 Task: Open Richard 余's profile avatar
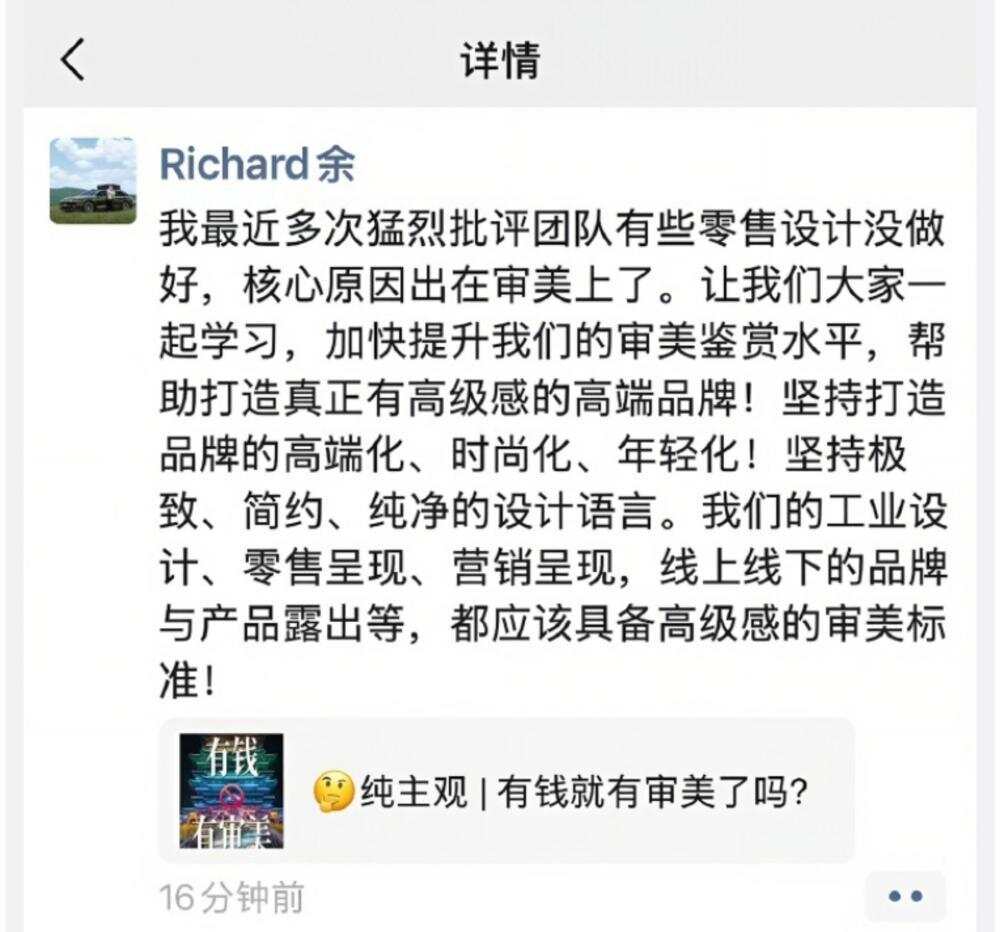[93, 180]
